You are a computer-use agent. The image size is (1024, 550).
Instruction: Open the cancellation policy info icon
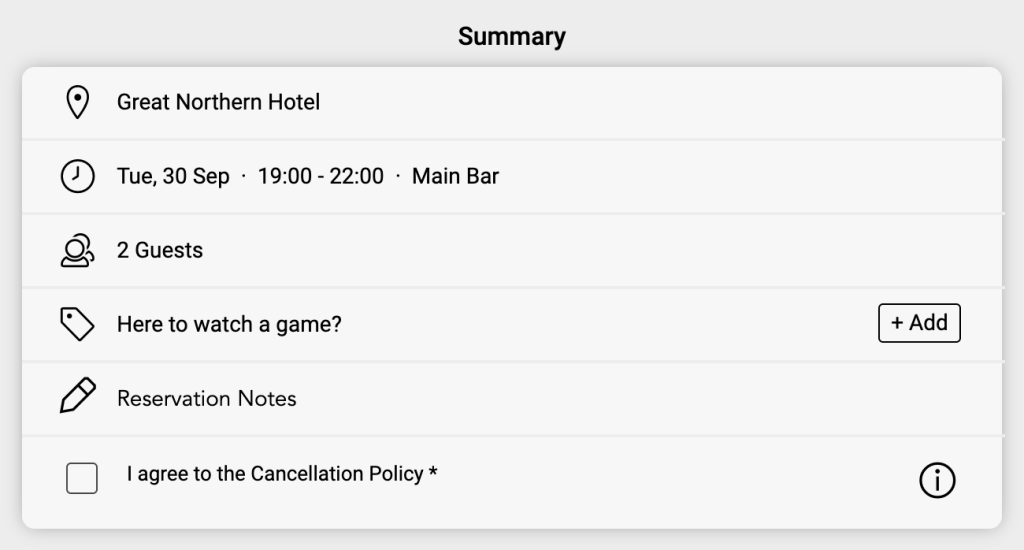[x=936, y=481]
